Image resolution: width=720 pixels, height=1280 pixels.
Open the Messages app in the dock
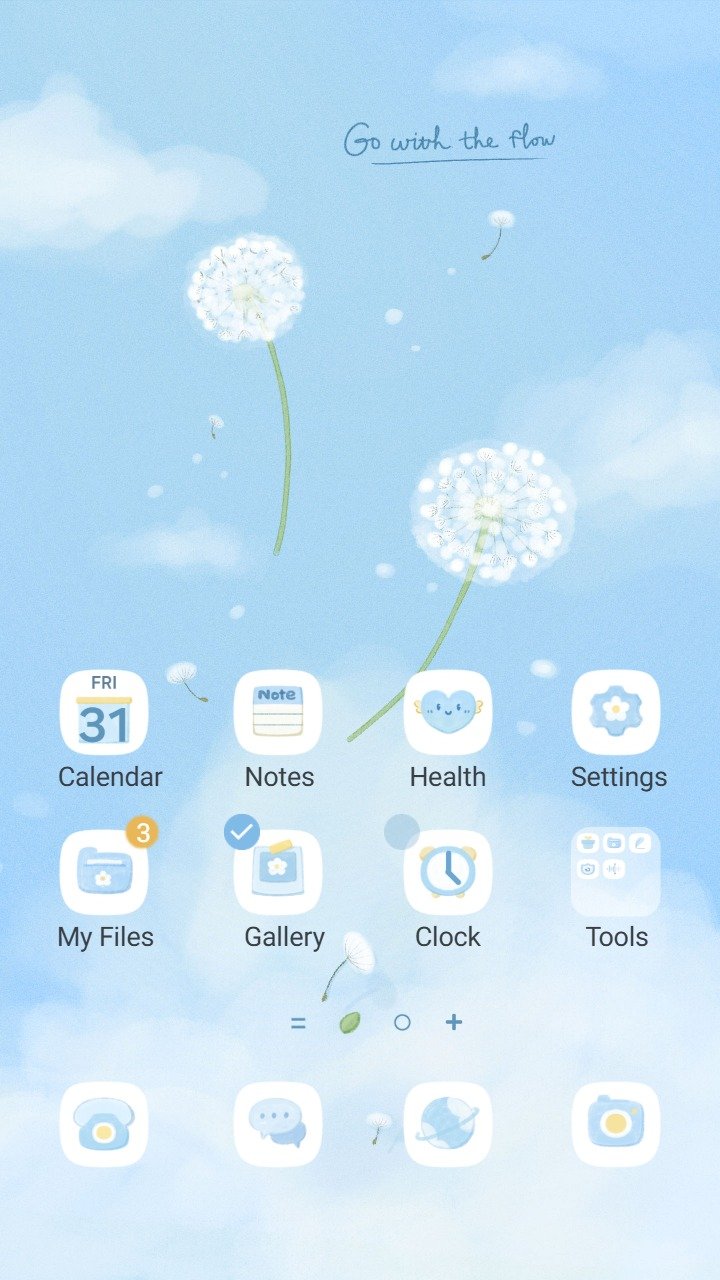click(278, 1124)
